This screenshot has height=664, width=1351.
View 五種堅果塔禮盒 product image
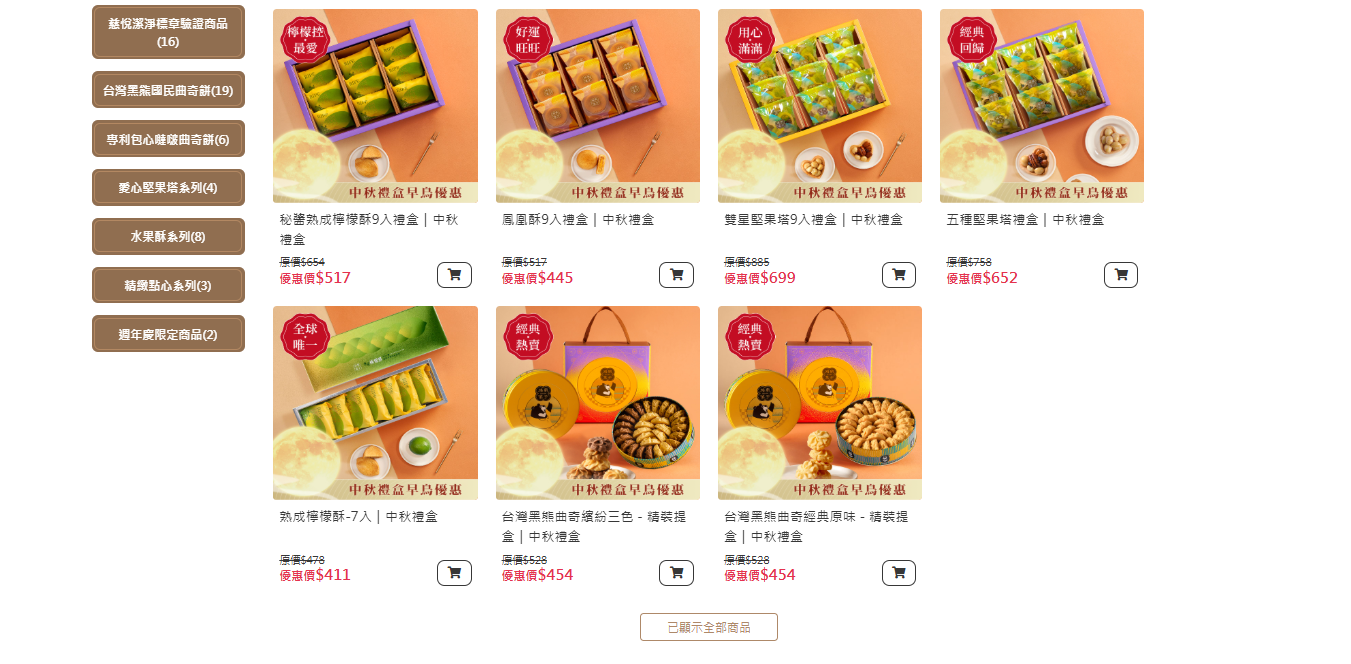pyautogui.click(x=1041, y=106)
